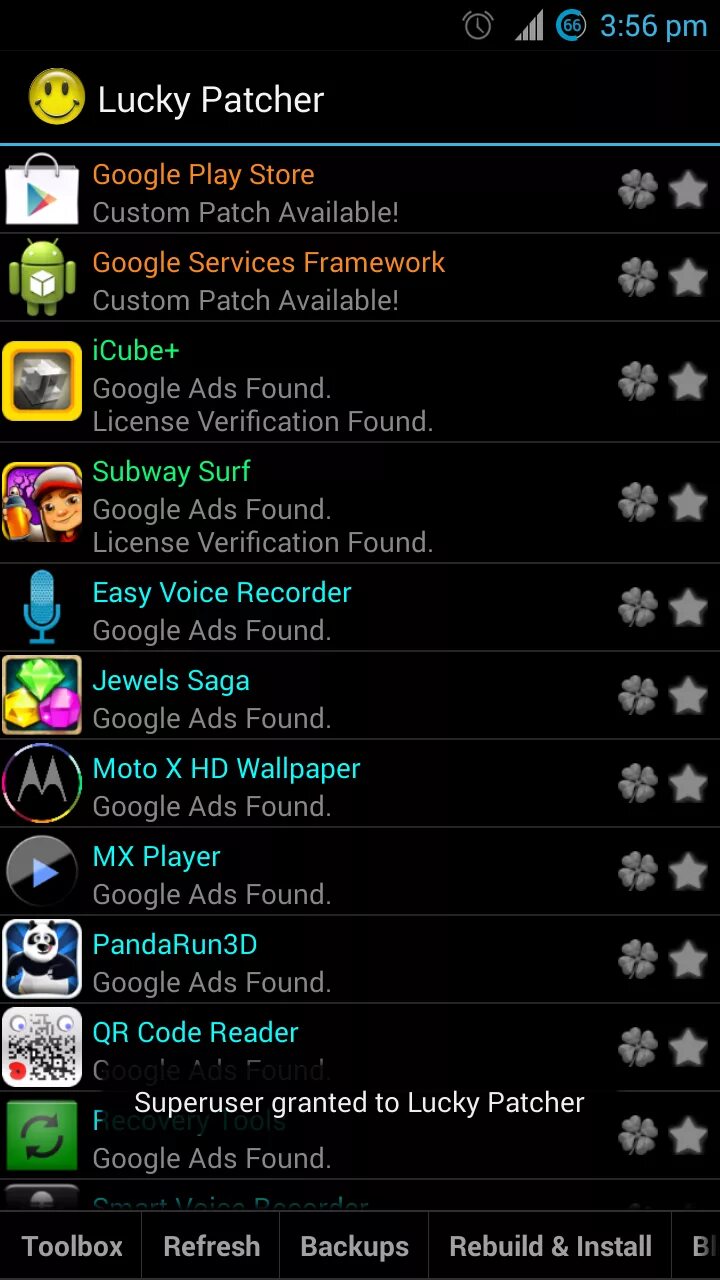Tap the MX Player list item
Image resolution: width=720 pixels, height=1280 pixels.
360,872
